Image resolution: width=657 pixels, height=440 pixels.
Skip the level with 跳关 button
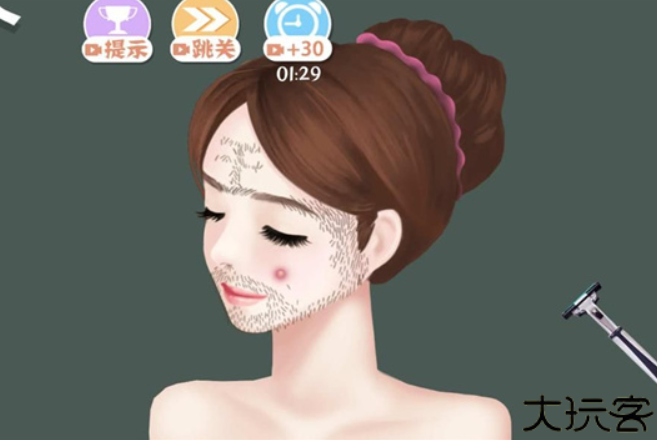(204, 29)
